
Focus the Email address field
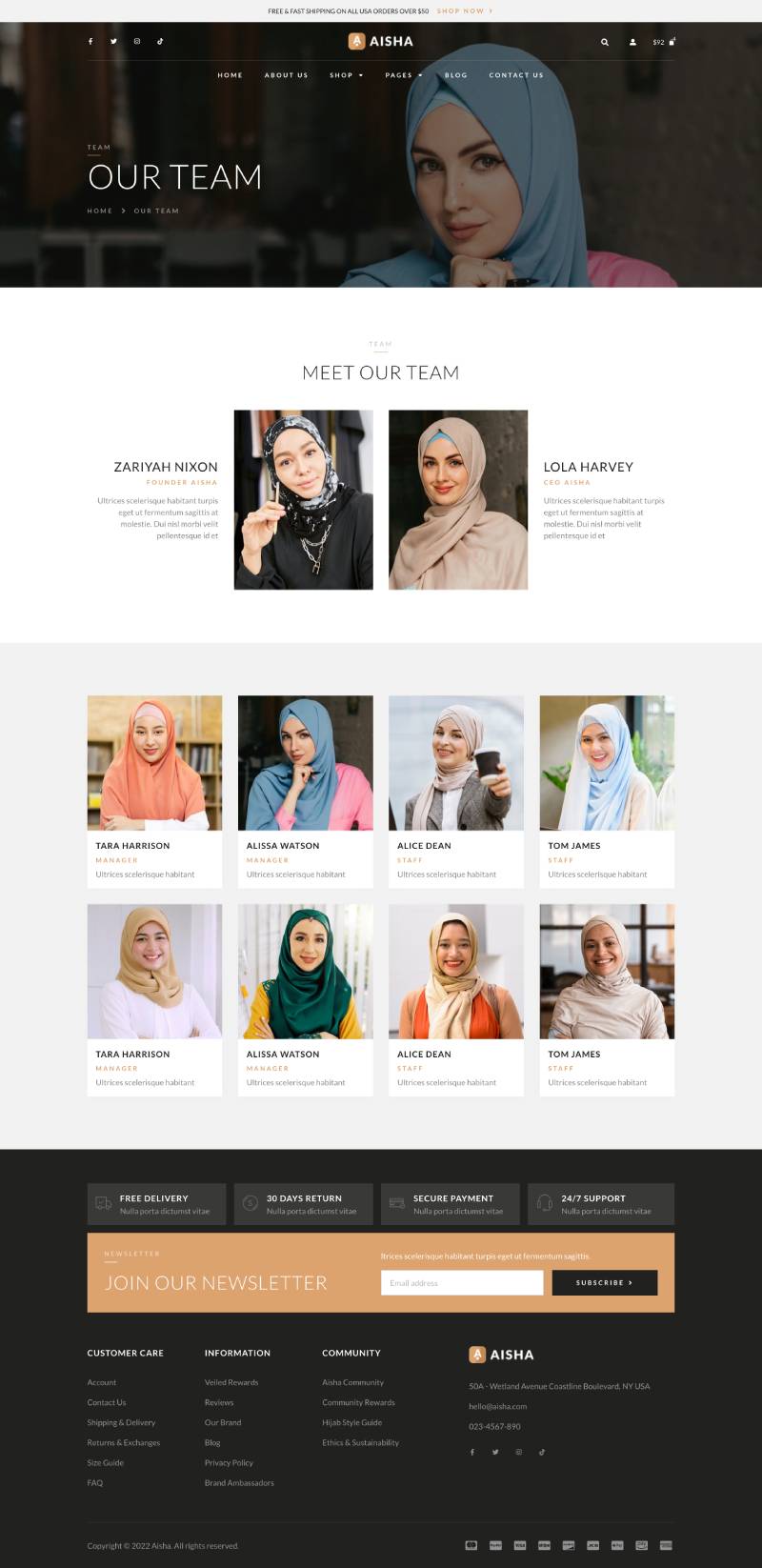pyautogui.click(x=461, y=1283)
